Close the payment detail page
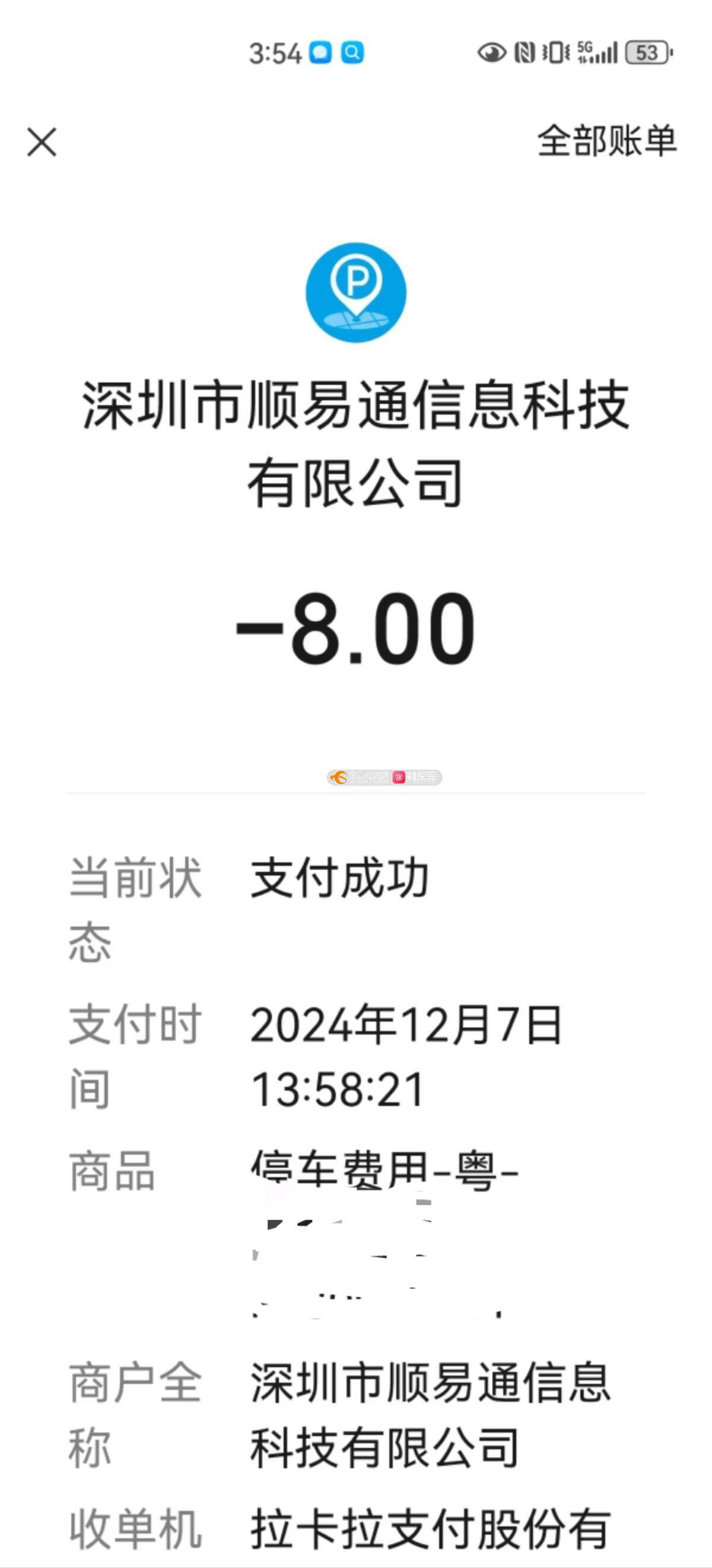The height and width of the screenshot is (1568, 712). 42,142
